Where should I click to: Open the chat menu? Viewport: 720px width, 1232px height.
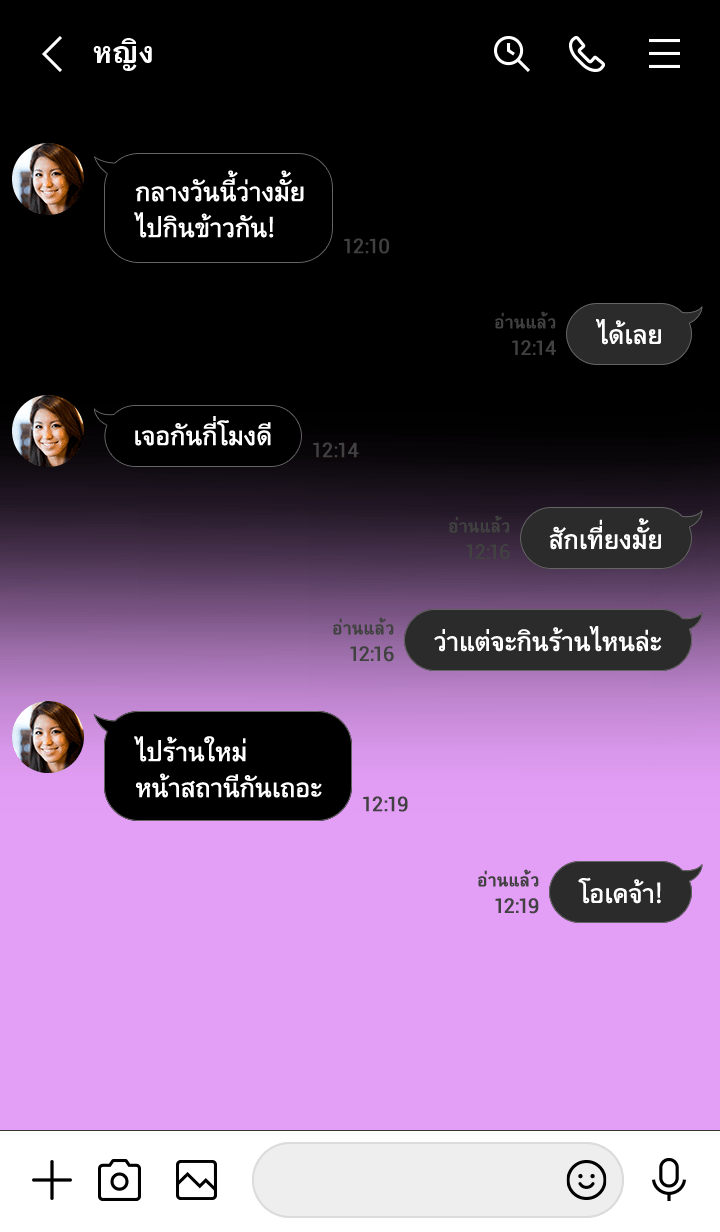664,54
